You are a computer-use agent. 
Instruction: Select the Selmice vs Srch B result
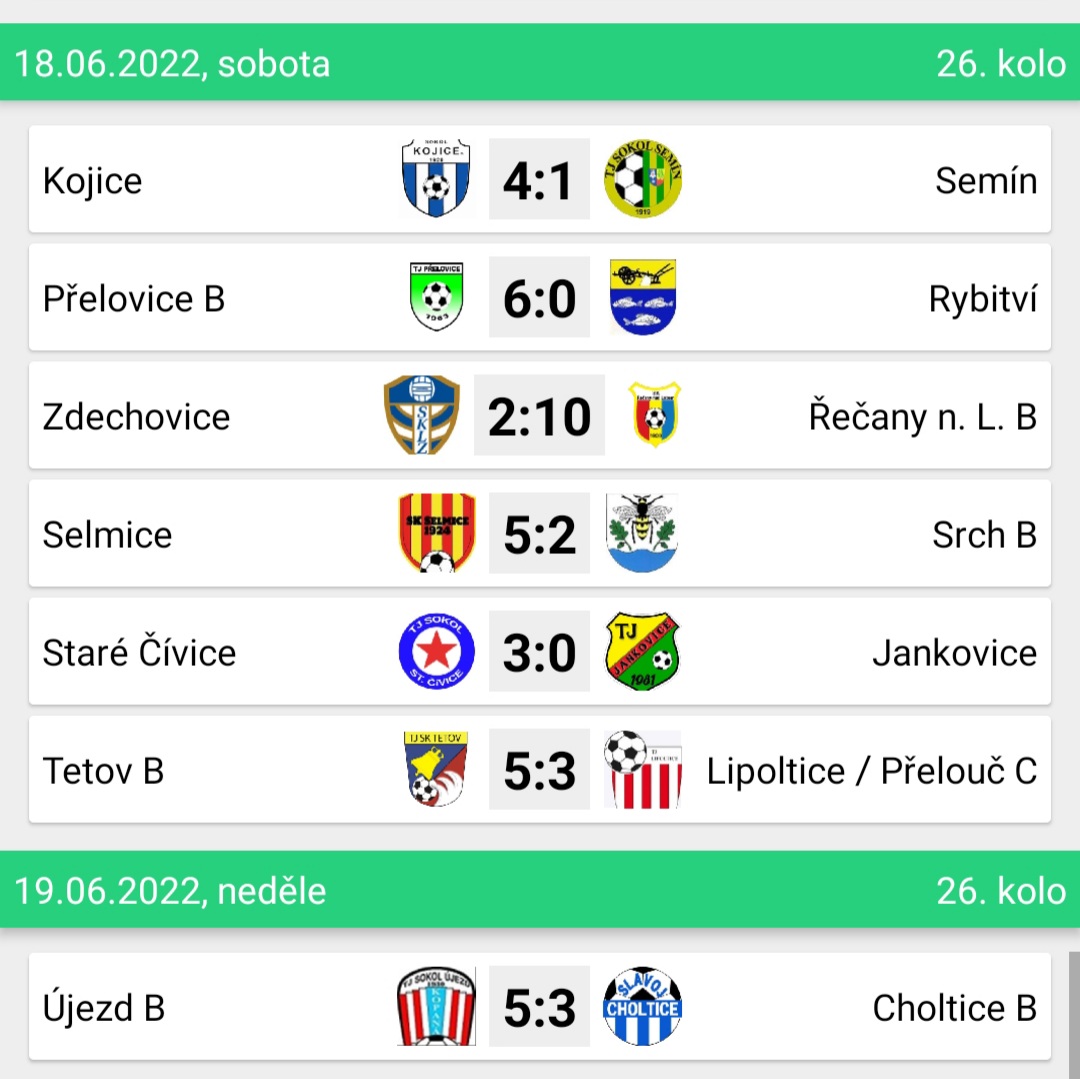pos(539,534)
